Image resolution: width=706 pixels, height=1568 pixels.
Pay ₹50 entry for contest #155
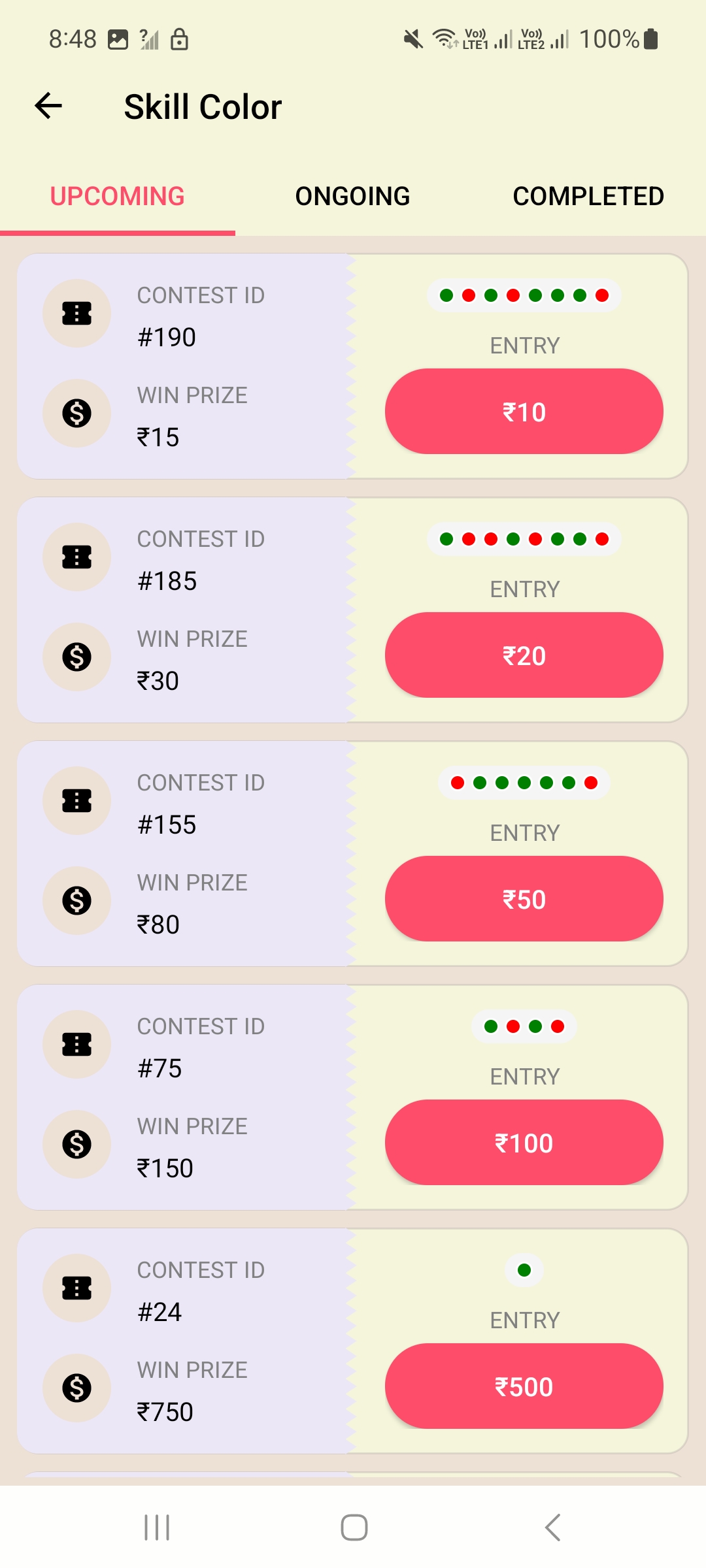click(524, 899)
